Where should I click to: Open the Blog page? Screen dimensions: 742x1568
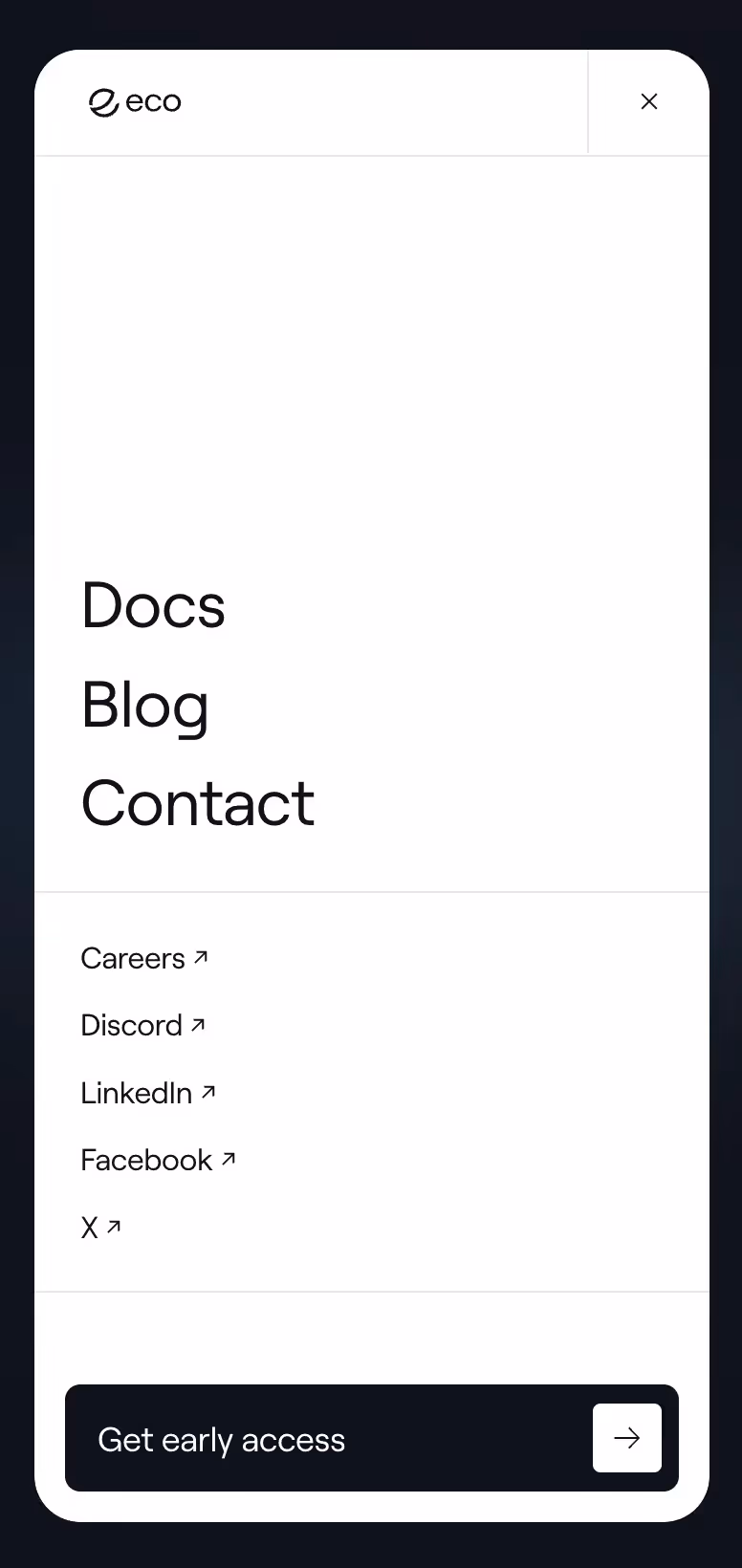click(x=145, y=705)
